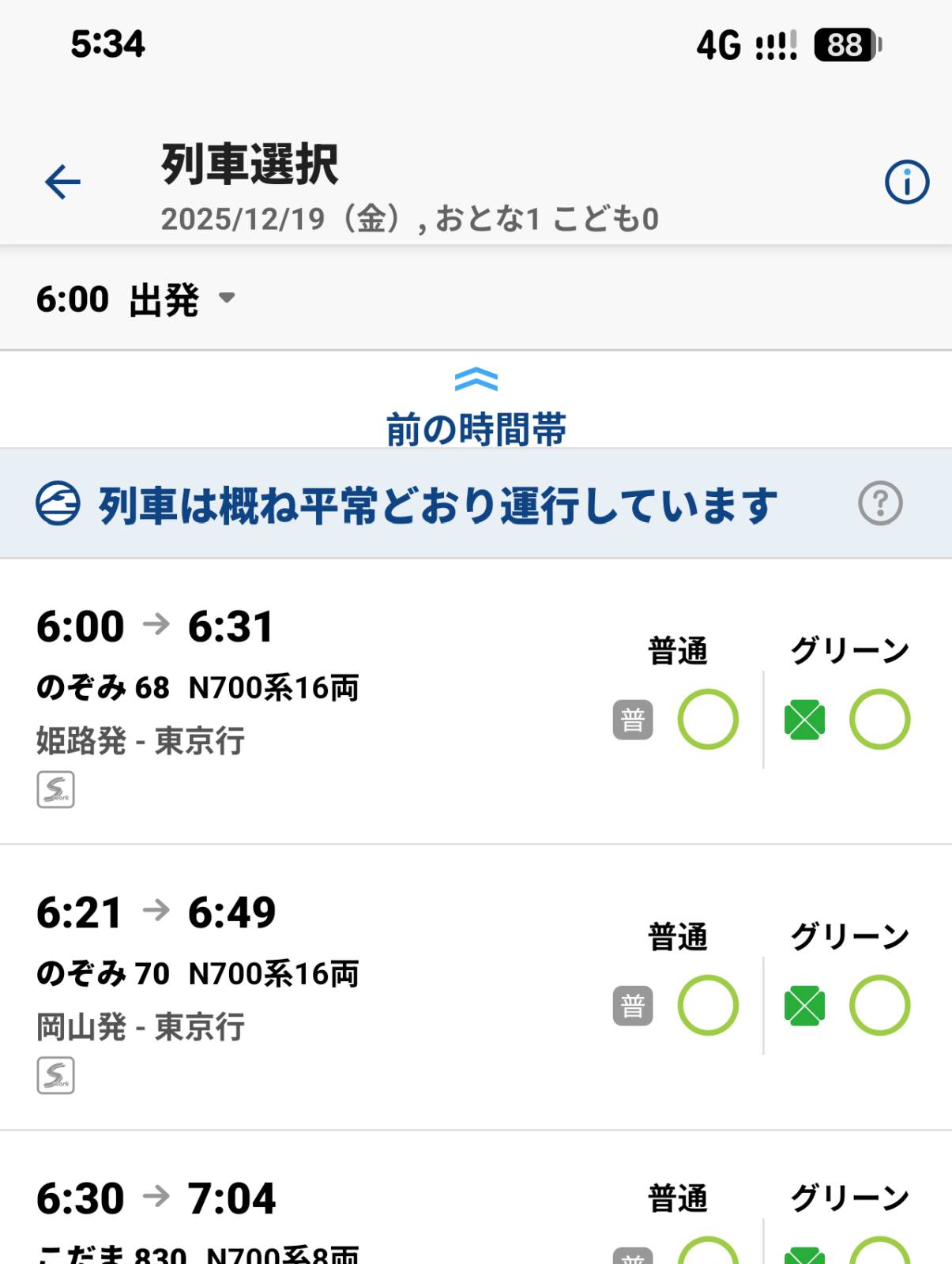The width and height of the screenshot is (952, 1264).
Task: Select the 普通 availability circle for のぞみ 68
Action: coord(706,720)
